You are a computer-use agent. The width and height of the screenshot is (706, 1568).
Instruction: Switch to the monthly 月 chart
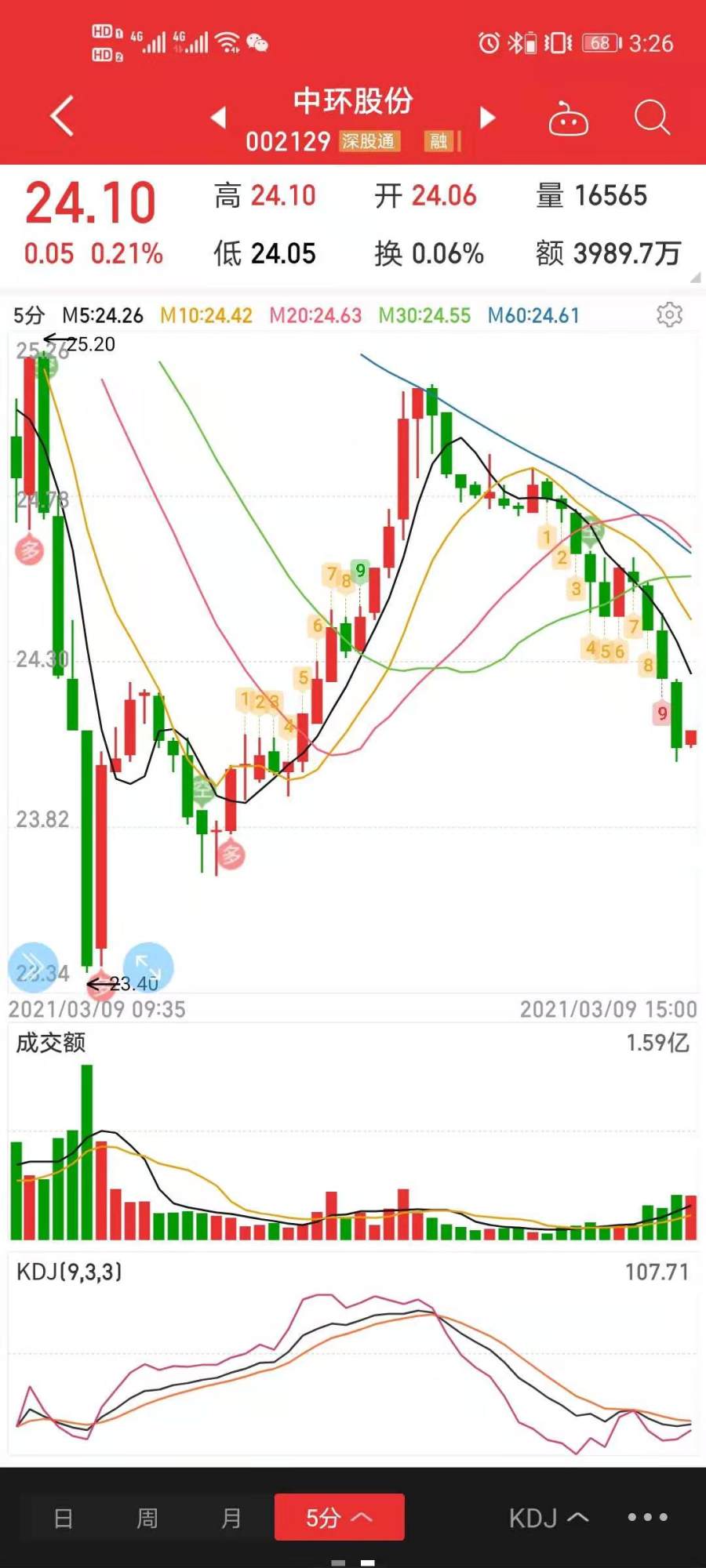[231, 1519]
